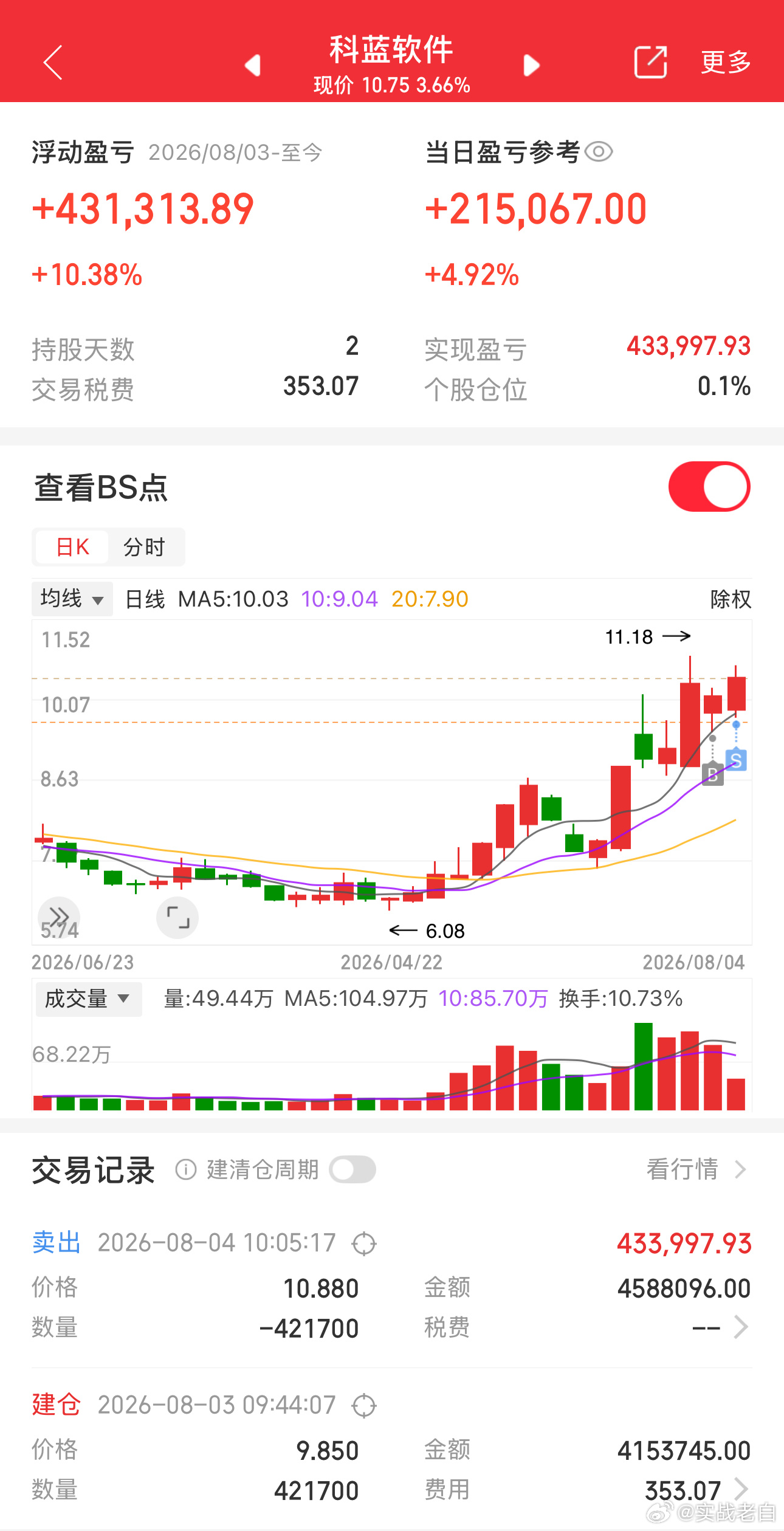Open the 更多 menu
This screenshot has height=1531, width=784.
point(726,62)
